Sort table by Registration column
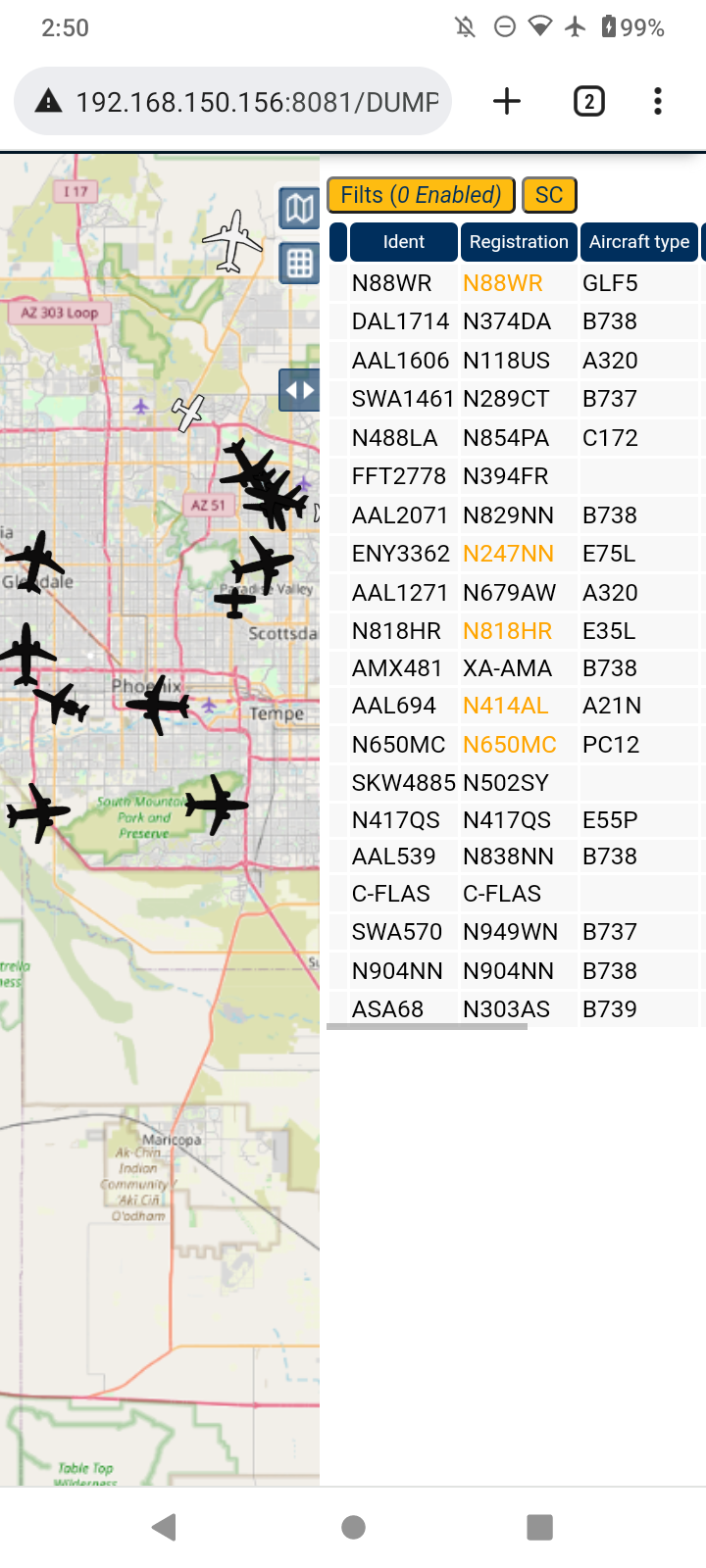 [519, 242]
